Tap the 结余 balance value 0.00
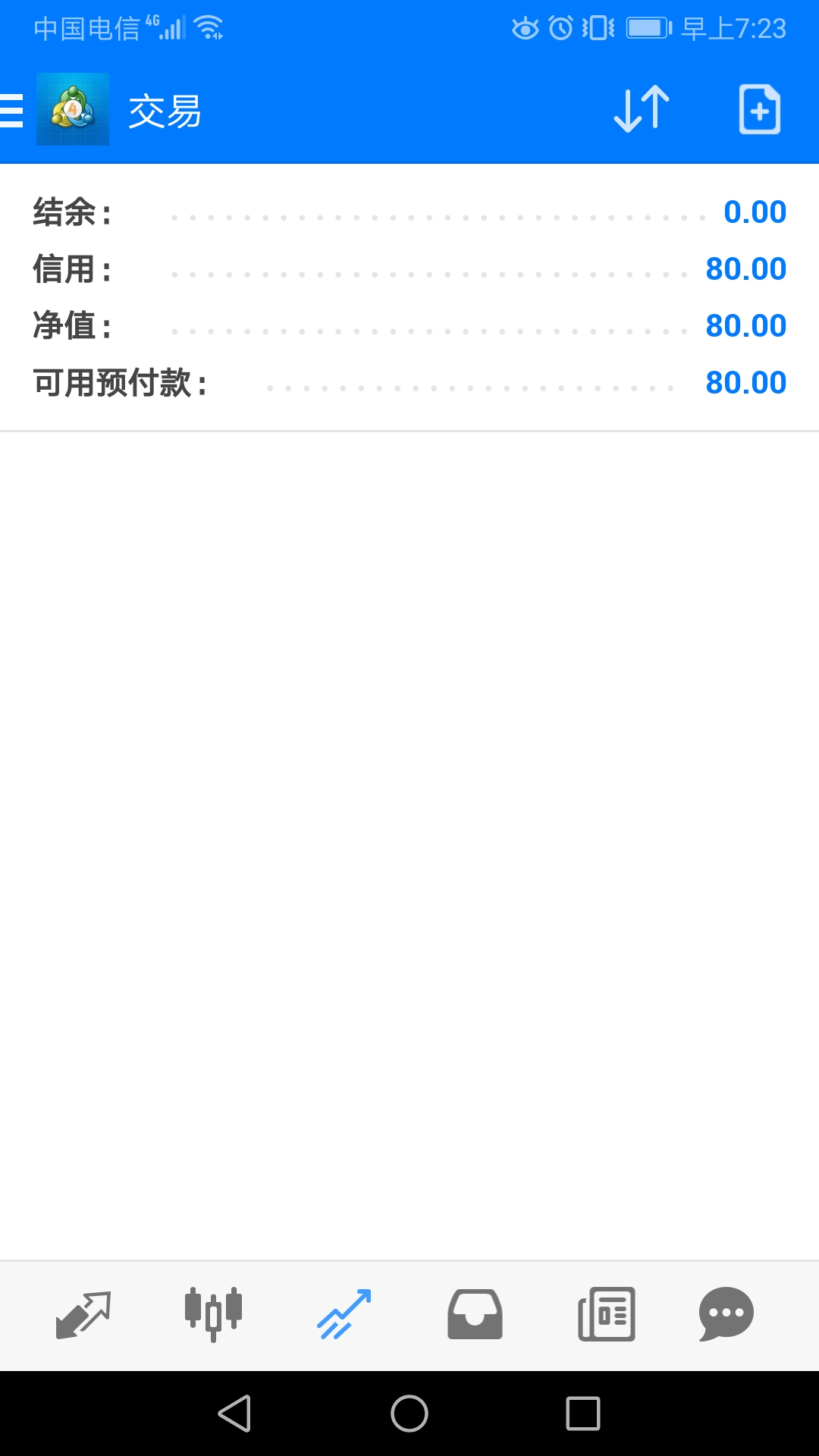 click(755, 212)
